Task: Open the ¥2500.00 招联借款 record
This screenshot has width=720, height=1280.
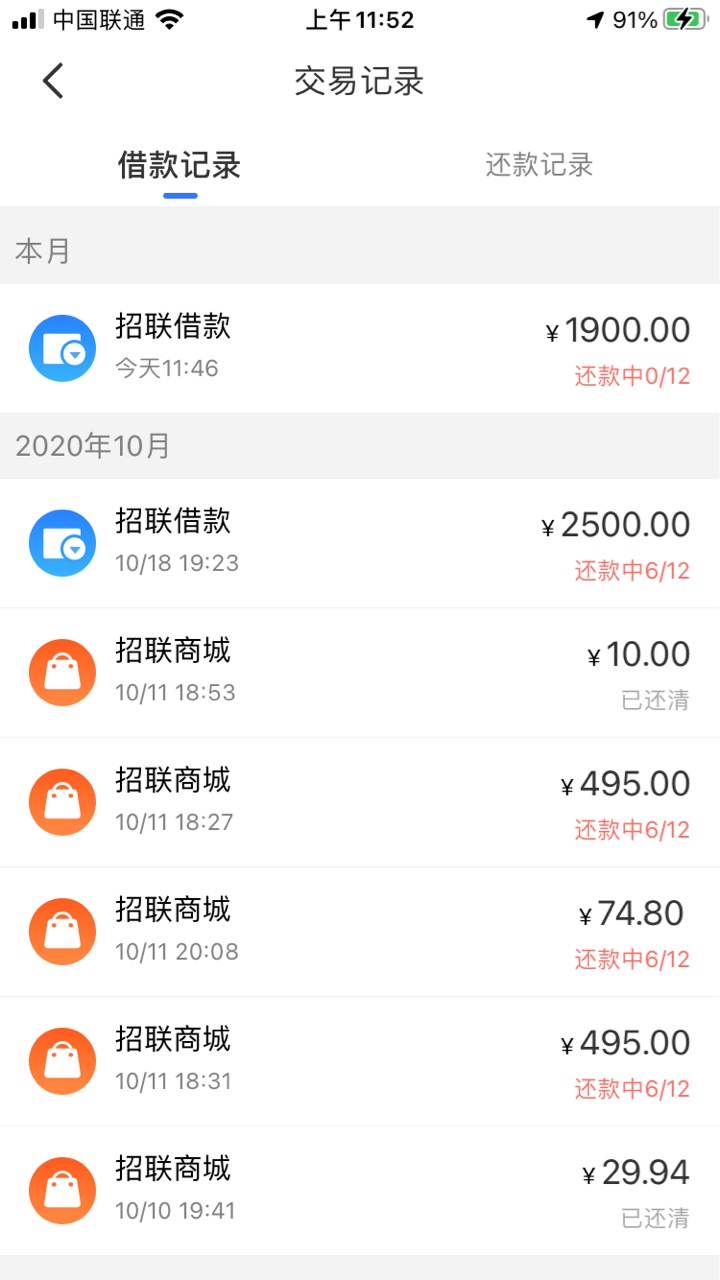Action: click(x=360, y=543)
